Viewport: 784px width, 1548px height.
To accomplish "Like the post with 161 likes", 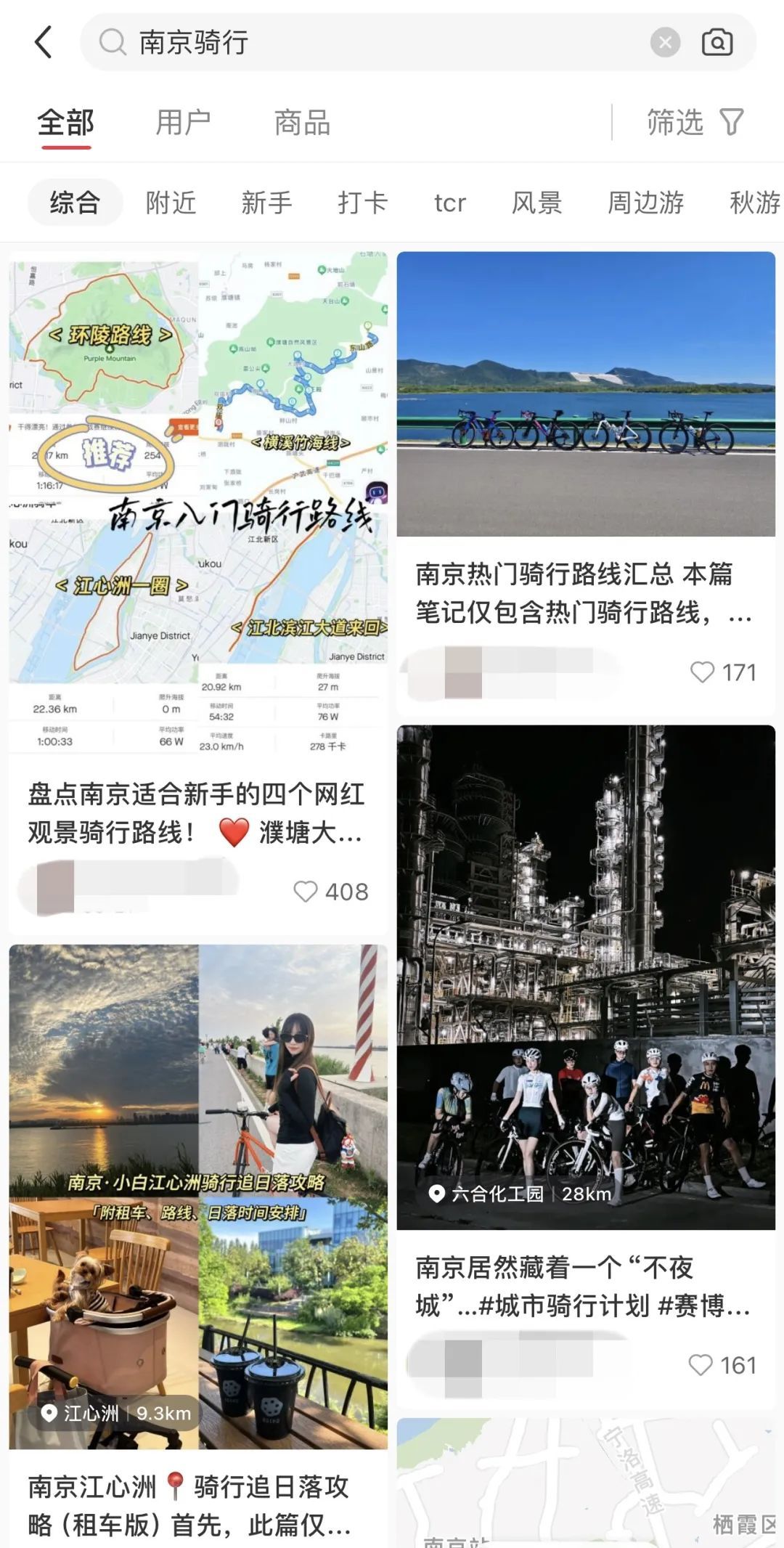I will pos(701,1365).
